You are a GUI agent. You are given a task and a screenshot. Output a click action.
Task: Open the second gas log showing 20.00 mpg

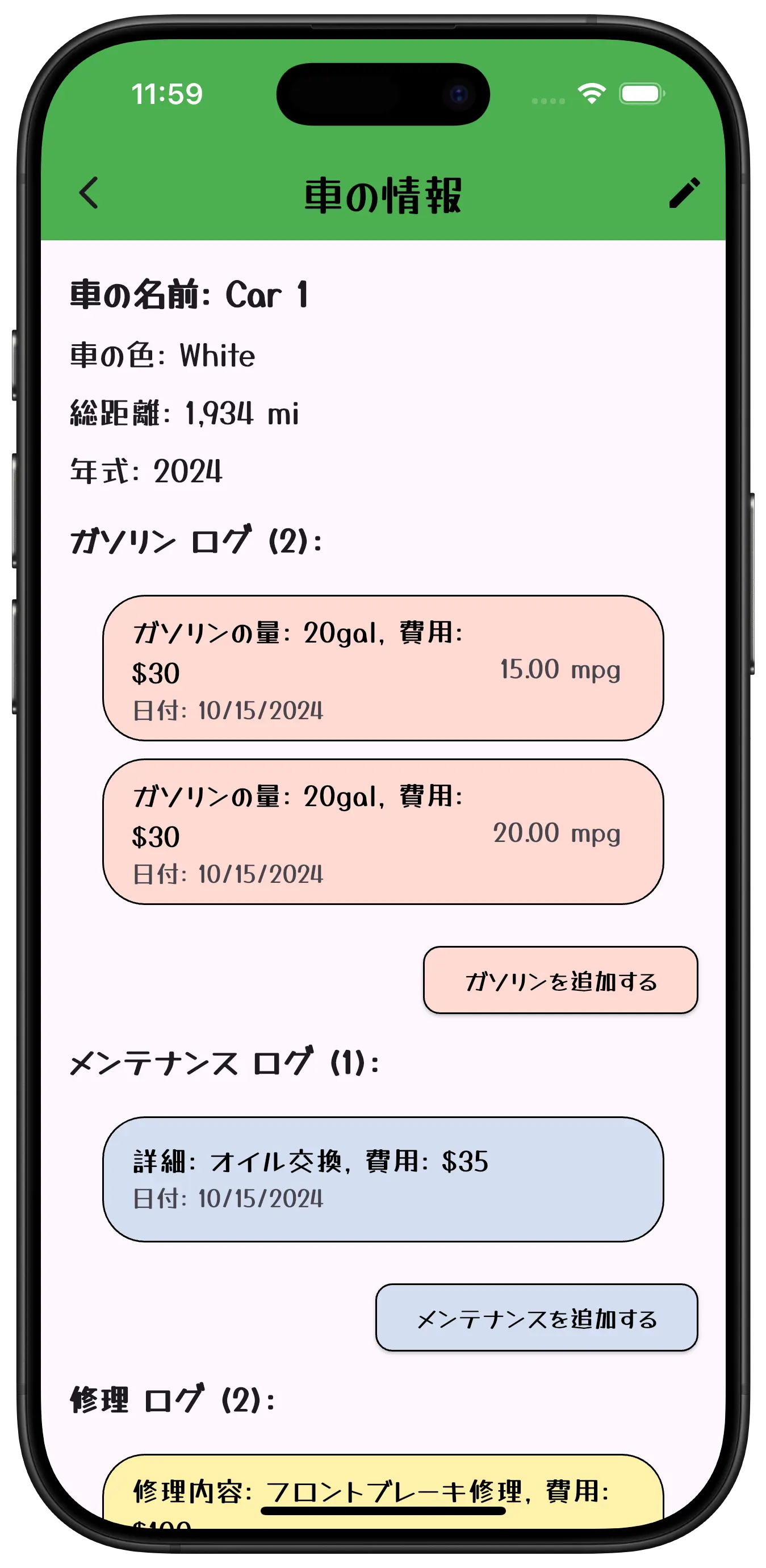[x=382, y=834]
